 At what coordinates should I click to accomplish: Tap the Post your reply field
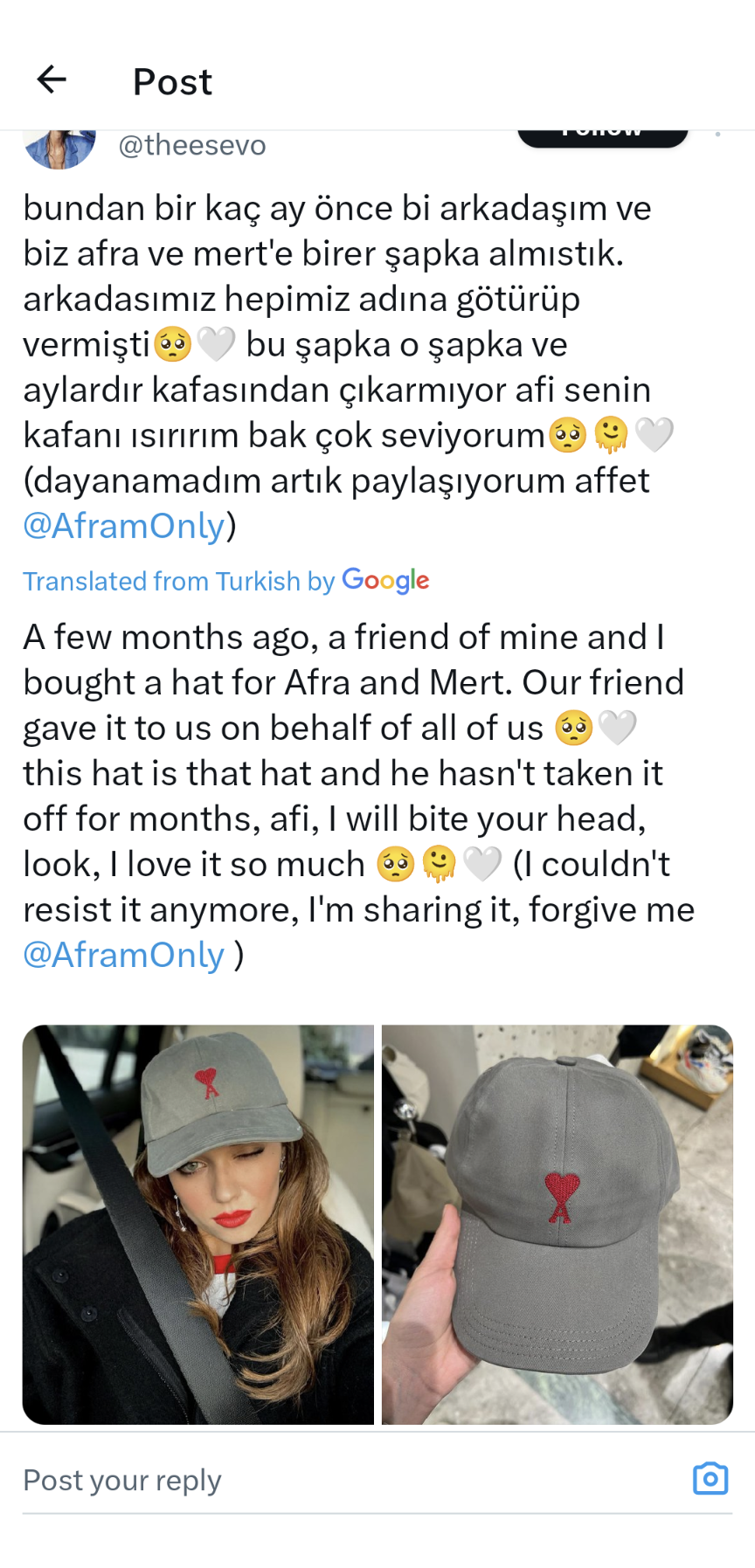pos(350,1480)
